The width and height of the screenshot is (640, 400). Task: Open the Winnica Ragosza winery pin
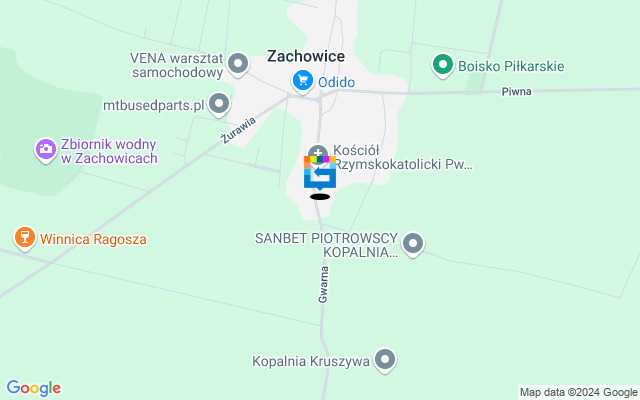24,238
